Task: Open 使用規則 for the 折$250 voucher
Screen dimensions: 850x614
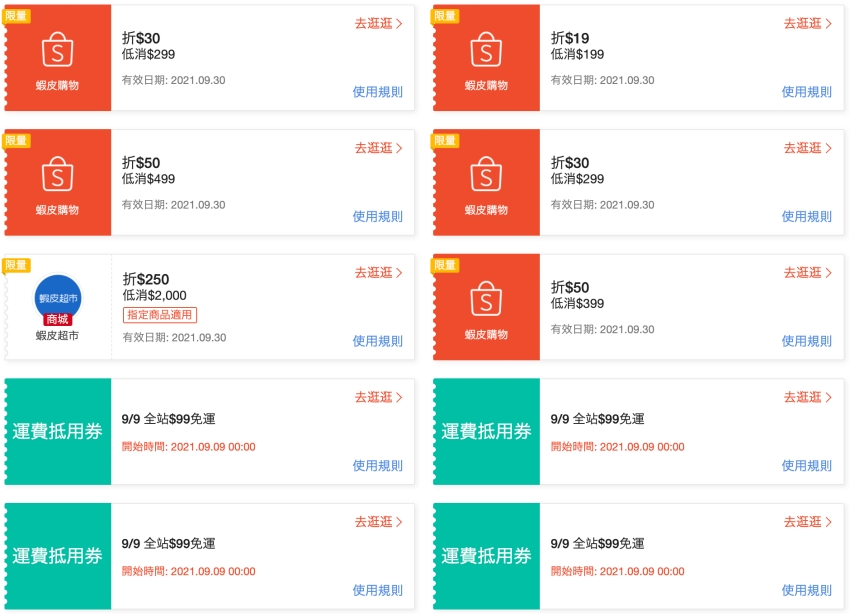Action: coord(377,341)
